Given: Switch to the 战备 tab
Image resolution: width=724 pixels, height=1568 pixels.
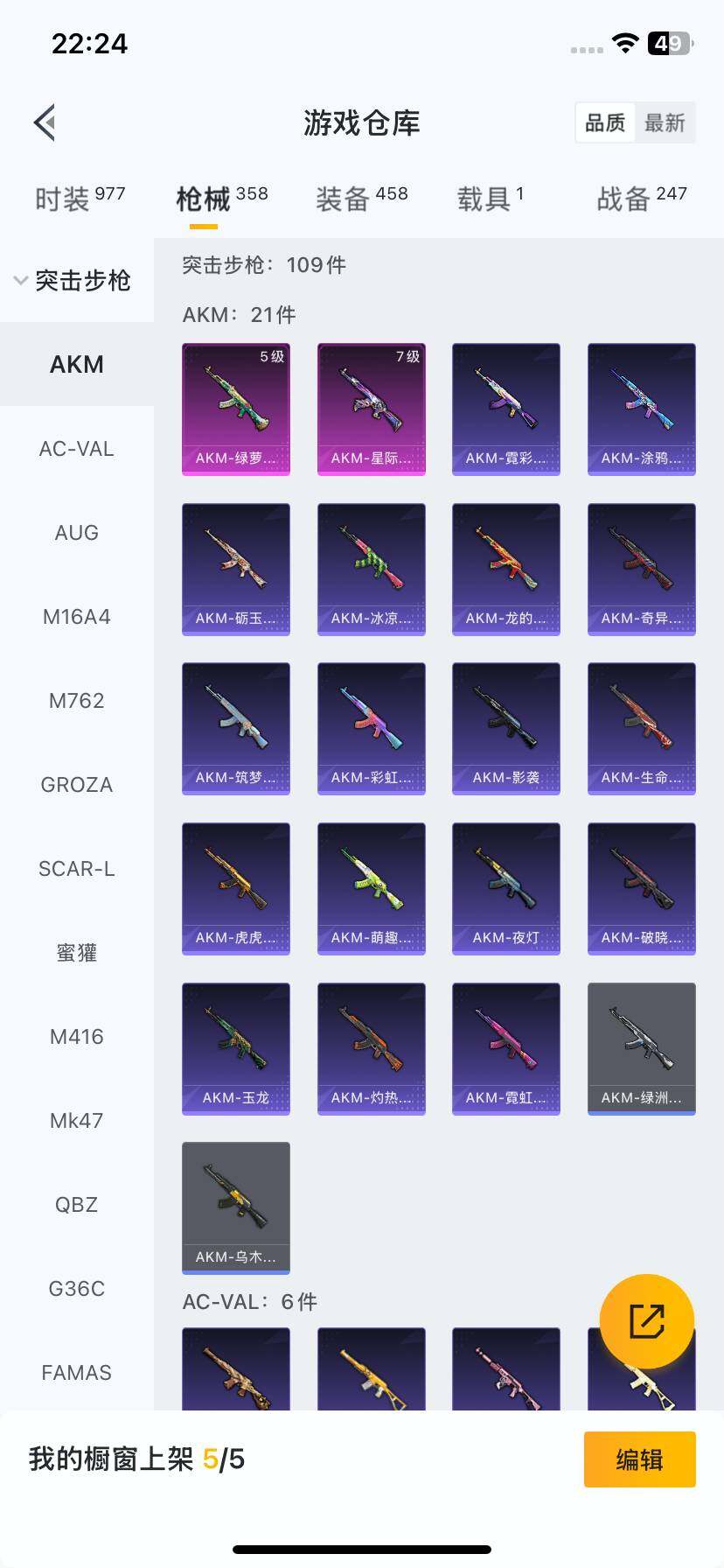Looking at the screenshot, I should point(641,199).
